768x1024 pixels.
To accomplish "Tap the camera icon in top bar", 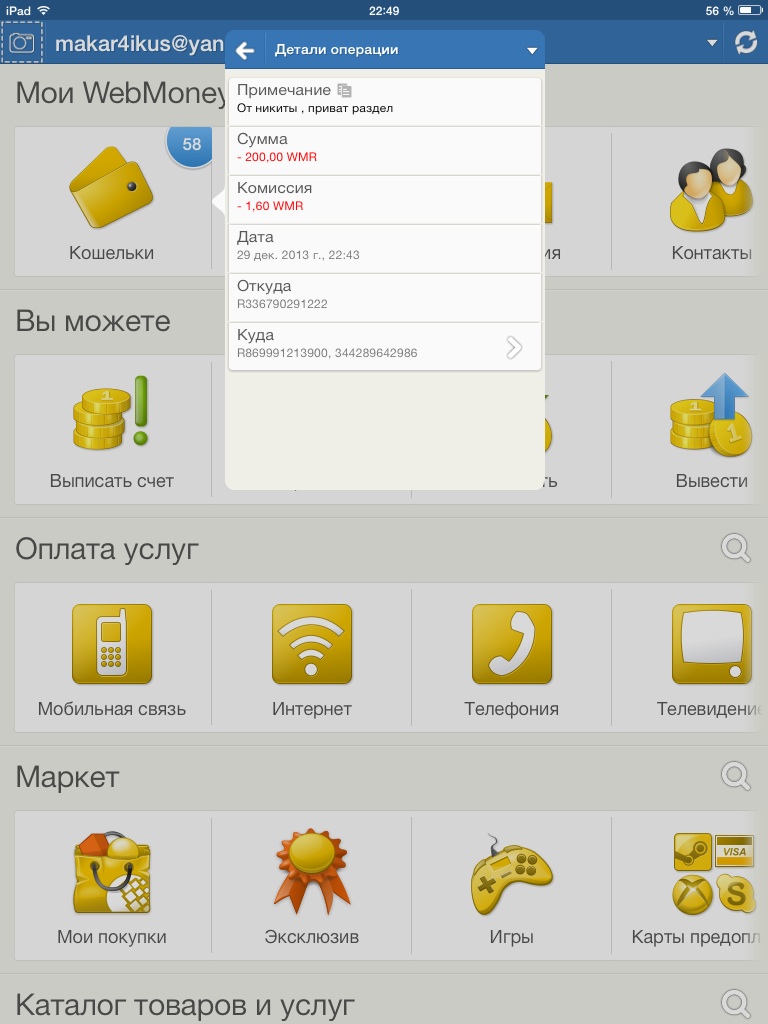I will 22,43.
